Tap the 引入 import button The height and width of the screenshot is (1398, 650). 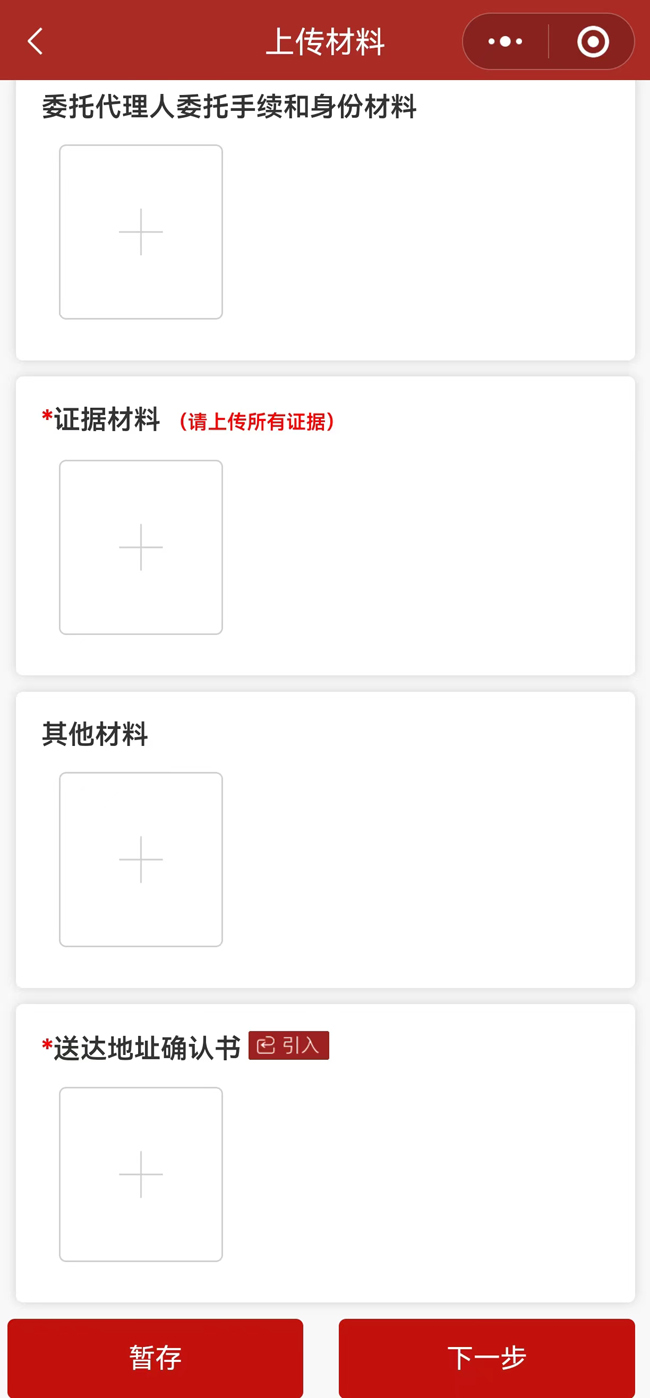pyautogui.click(x=288, y=1046)
